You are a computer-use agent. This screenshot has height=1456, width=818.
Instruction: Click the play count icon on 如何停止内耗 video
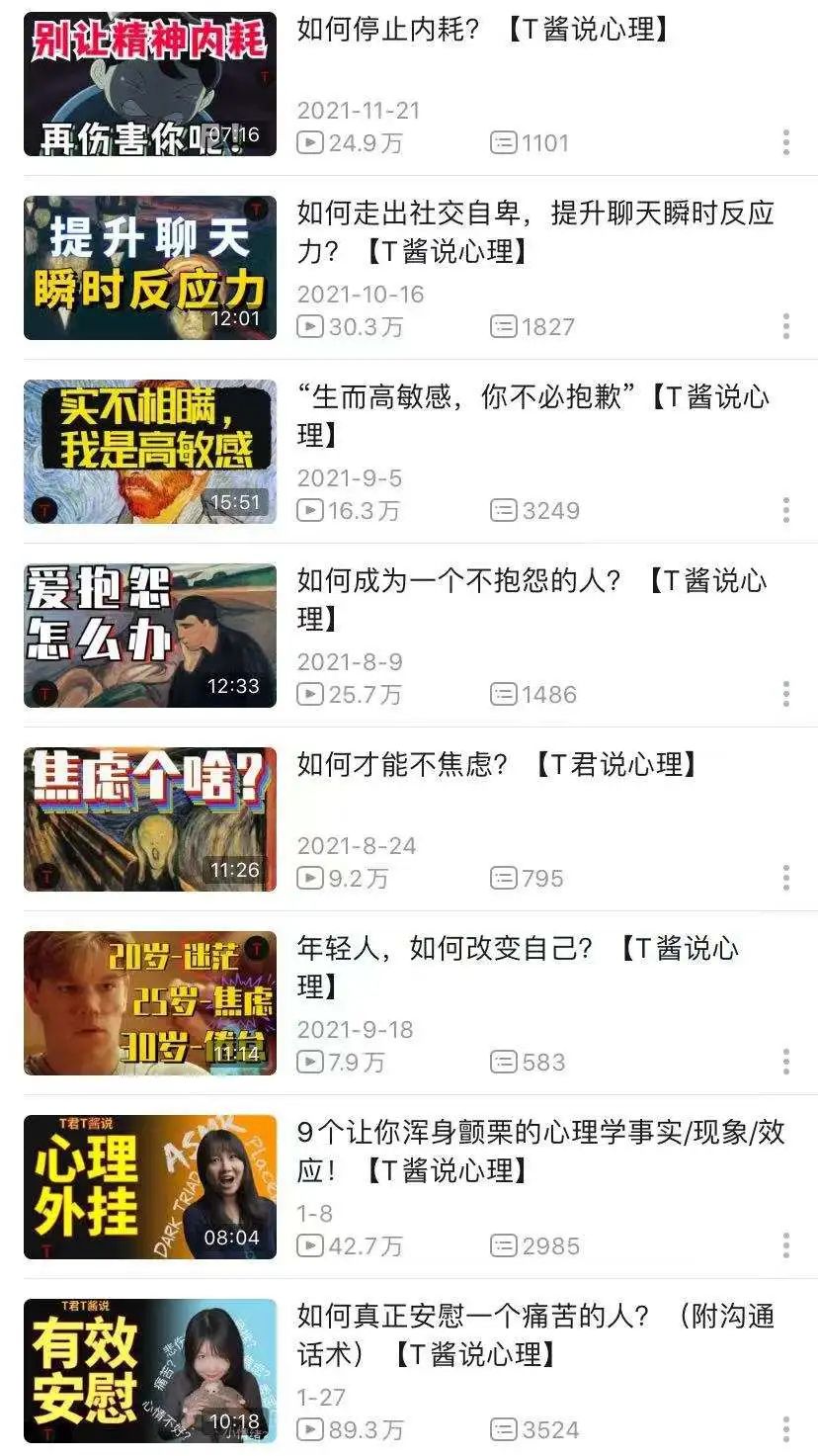tap(309, 142)
